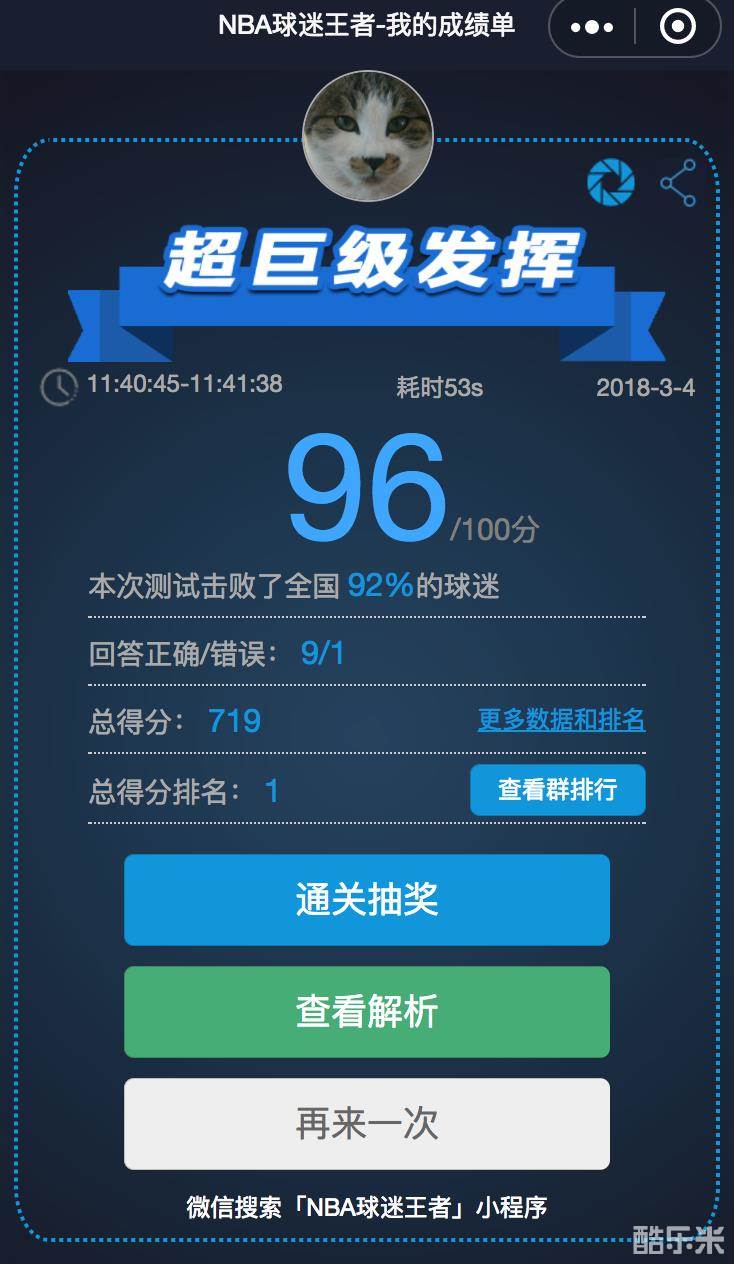Screen dimensions: 734x1264
Task: Click 再来一次 to retry the quiz
Action: point(366,1124)
